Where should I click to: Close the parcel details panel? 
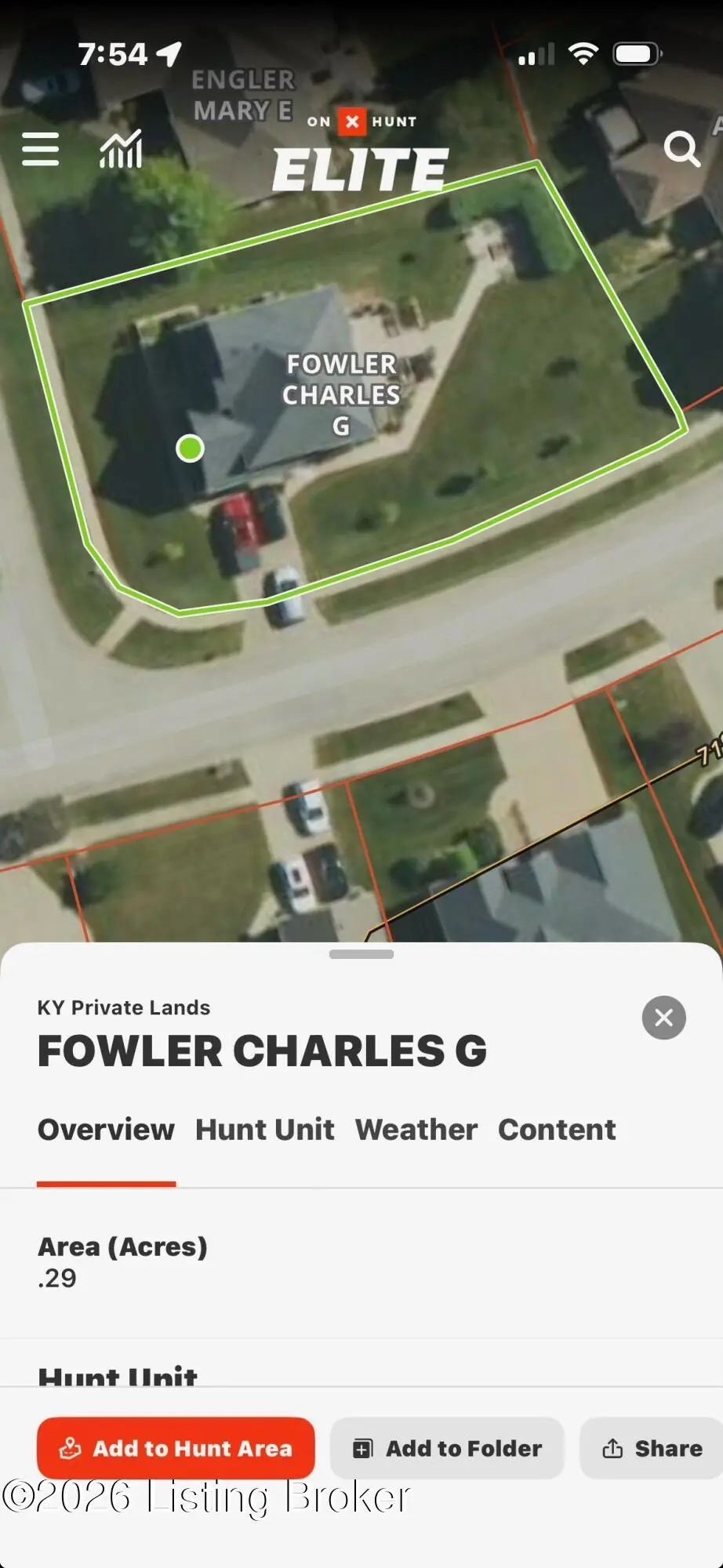pyautogui.click(x=663, y=1018)
